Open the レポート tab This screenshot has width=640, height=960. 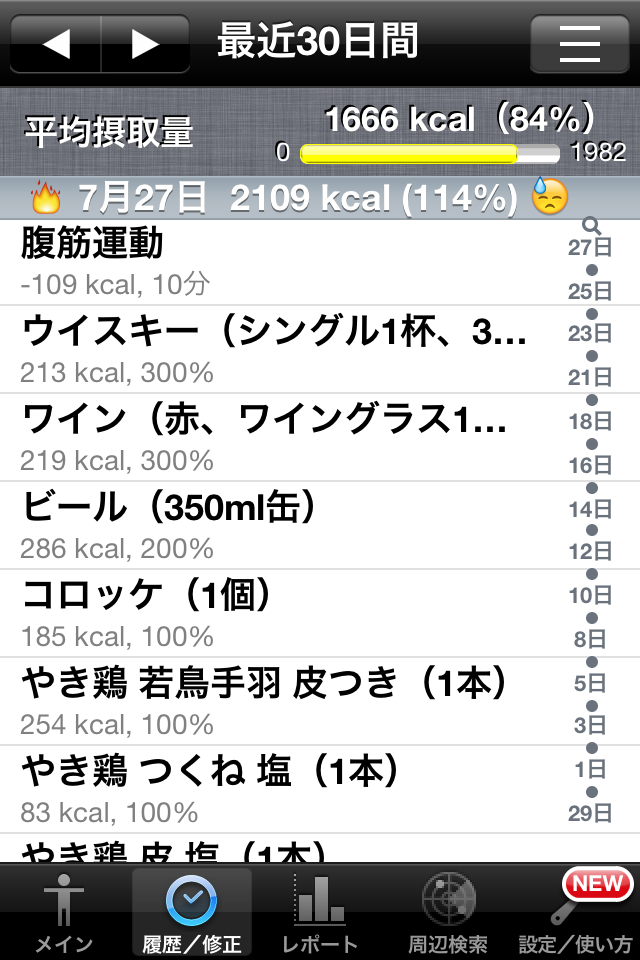point(319,912)
